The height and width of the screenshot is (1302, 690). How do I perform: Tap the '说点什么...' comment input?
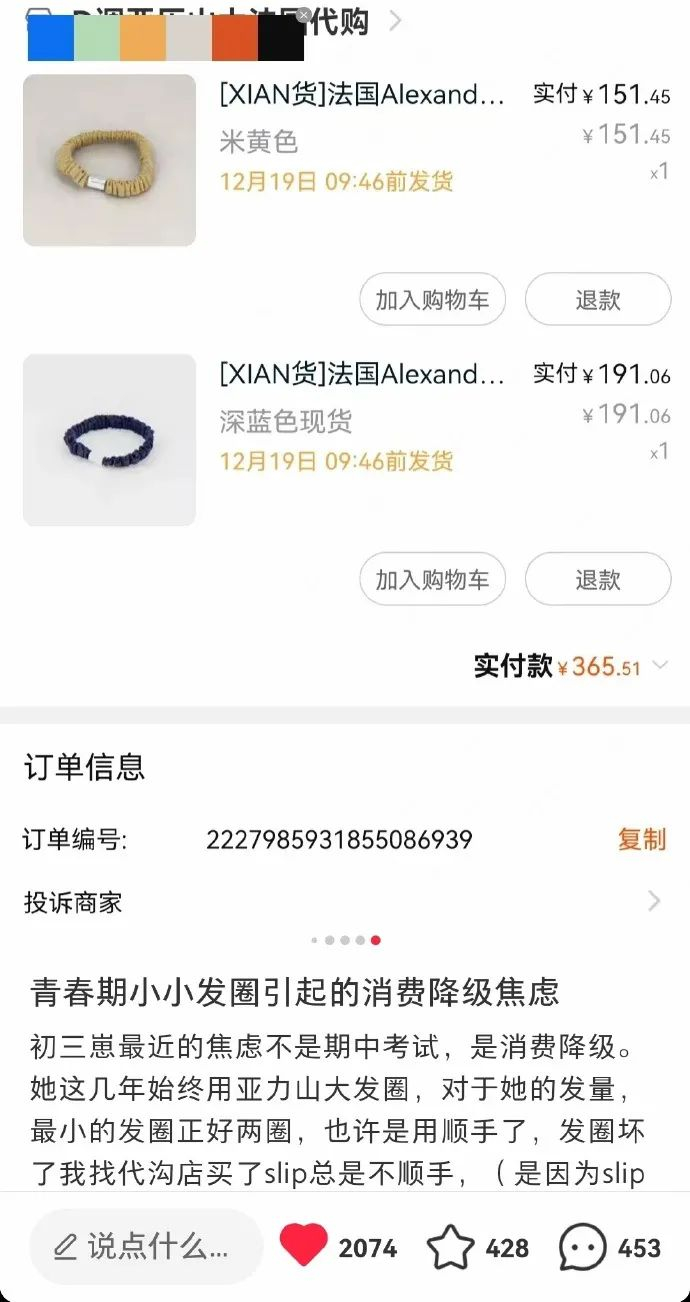pos(145,1247)
